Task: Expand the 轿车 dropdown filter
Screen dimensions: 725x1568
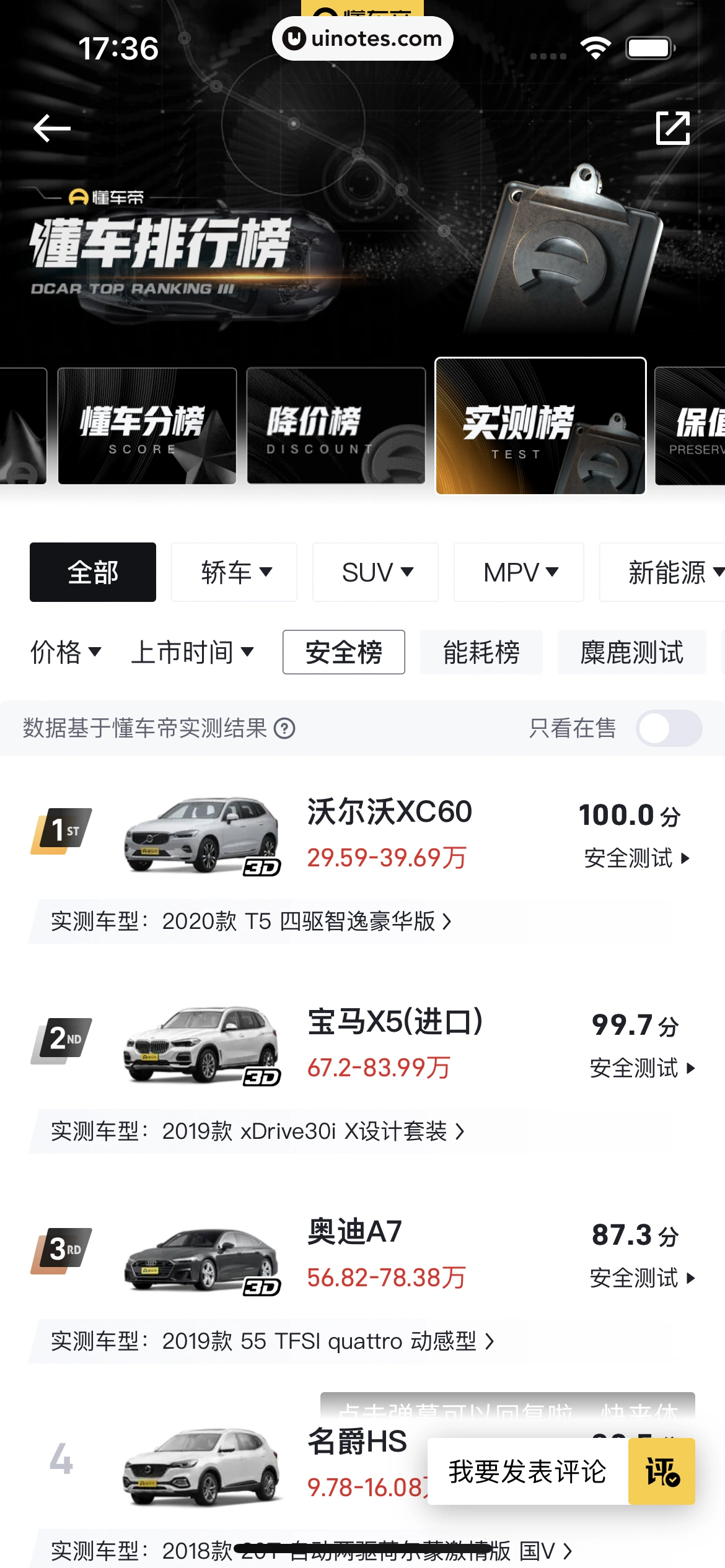Action: 234,572
